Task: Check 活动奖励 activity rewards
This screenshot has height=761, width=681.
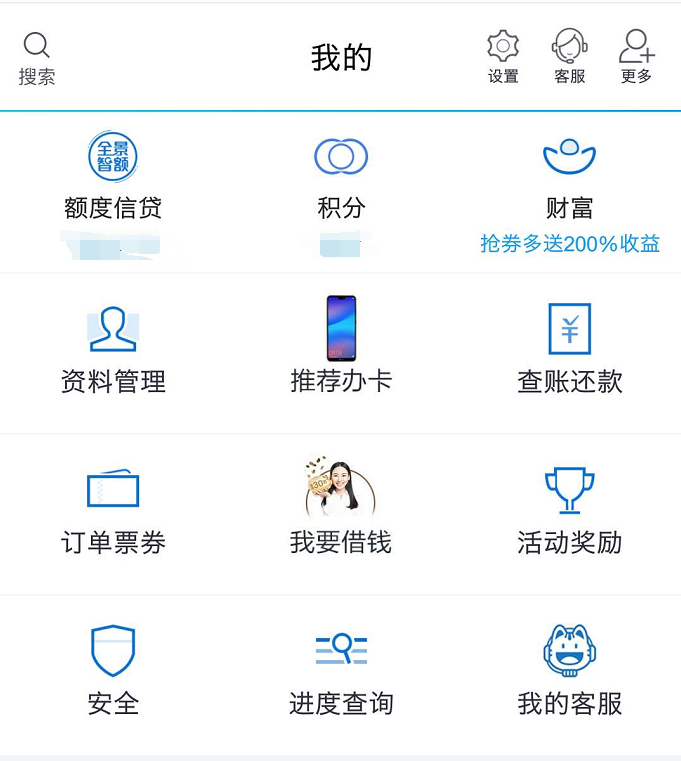Action: pyautogui.click(x=569, y=513)
